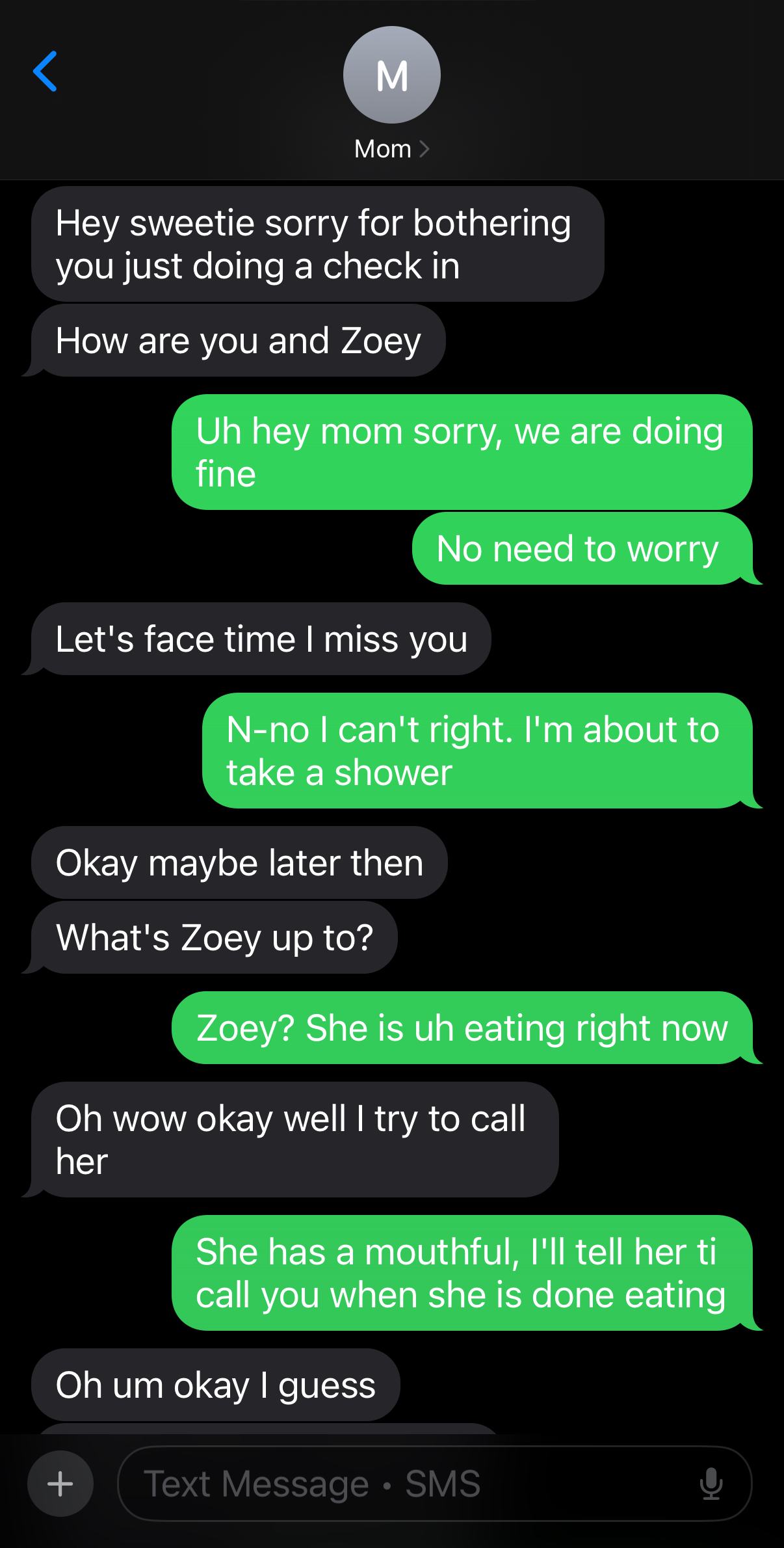This screenshot has height=1548, width=784.
Task: Start voice dictation with the microphone
Action: coord(711,1484)
